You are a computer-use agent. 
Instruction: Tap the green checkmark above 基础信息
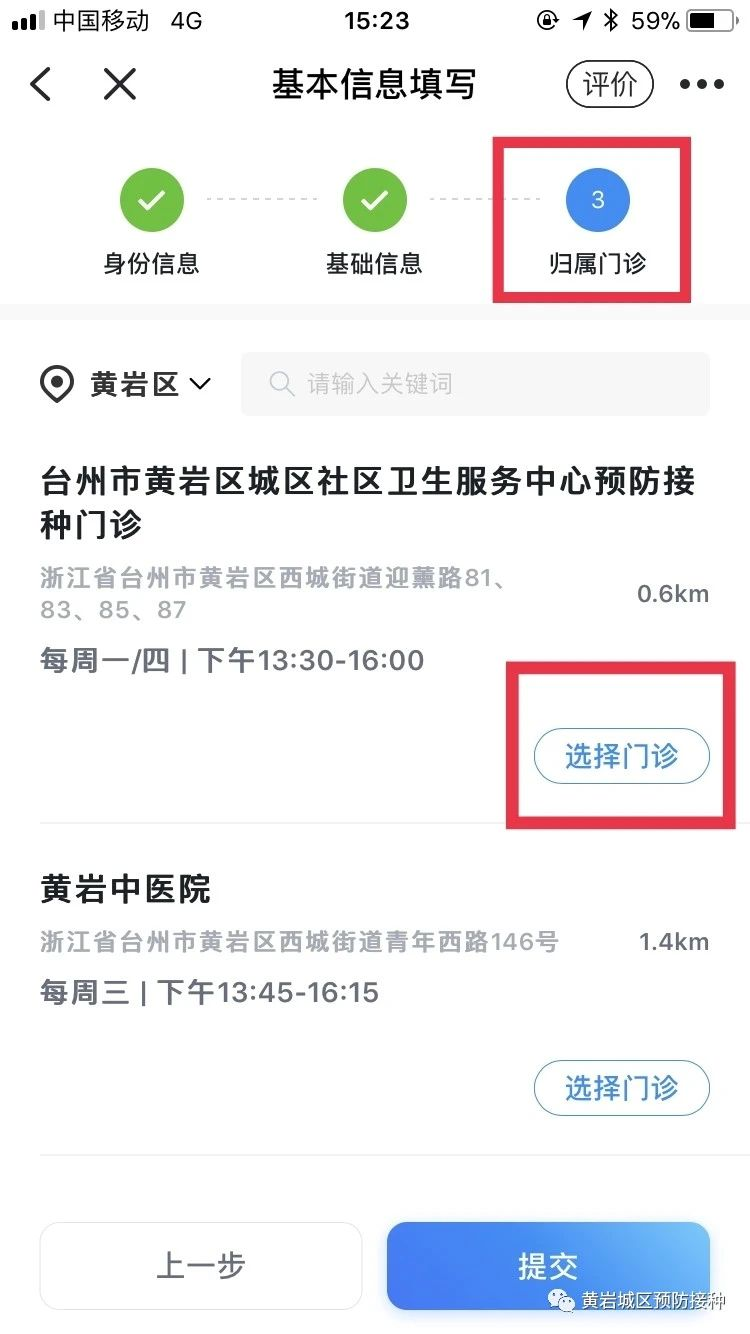pos(375,199)
